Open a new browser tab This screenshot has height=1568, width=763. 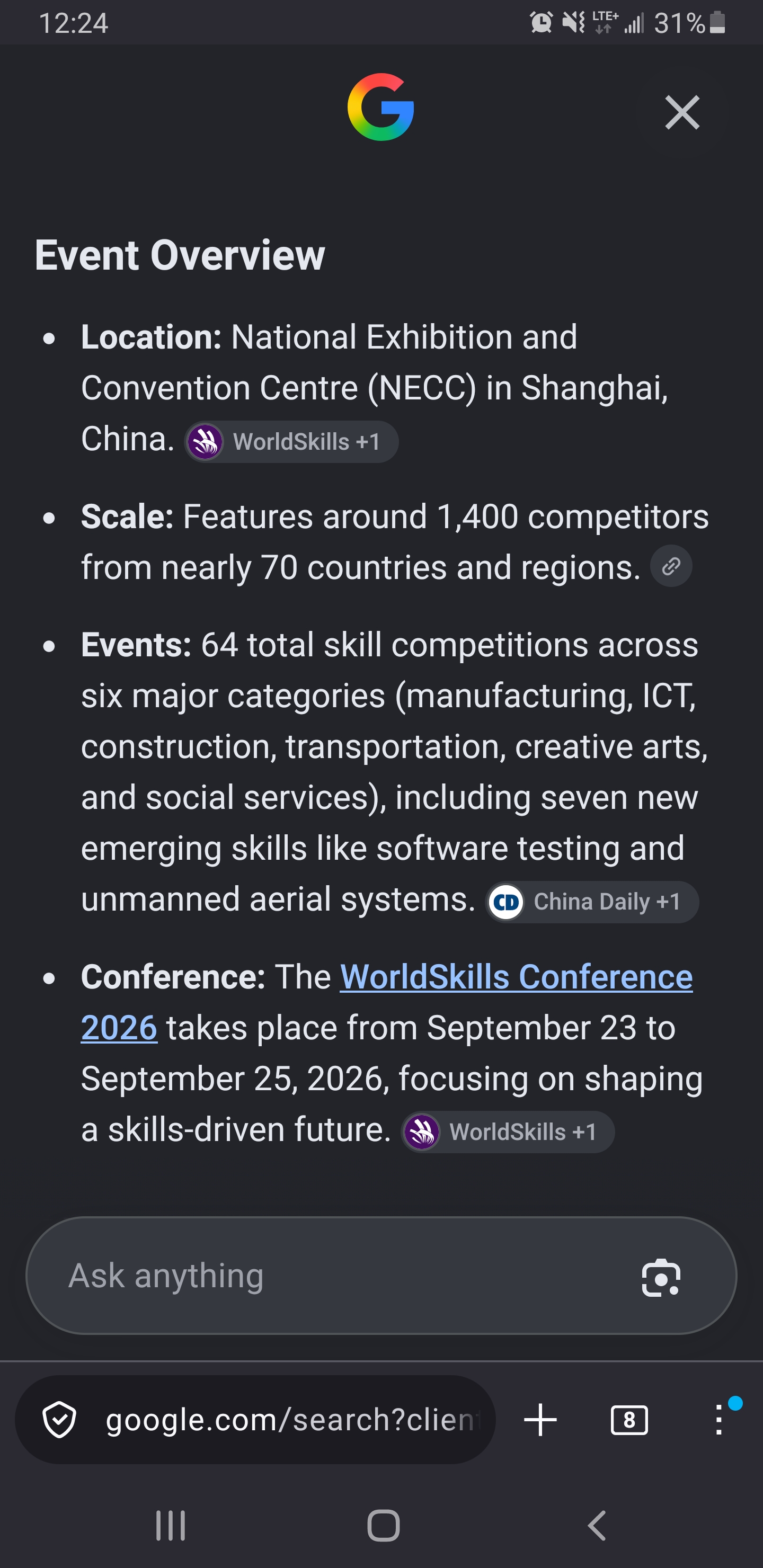[540, 1420]
